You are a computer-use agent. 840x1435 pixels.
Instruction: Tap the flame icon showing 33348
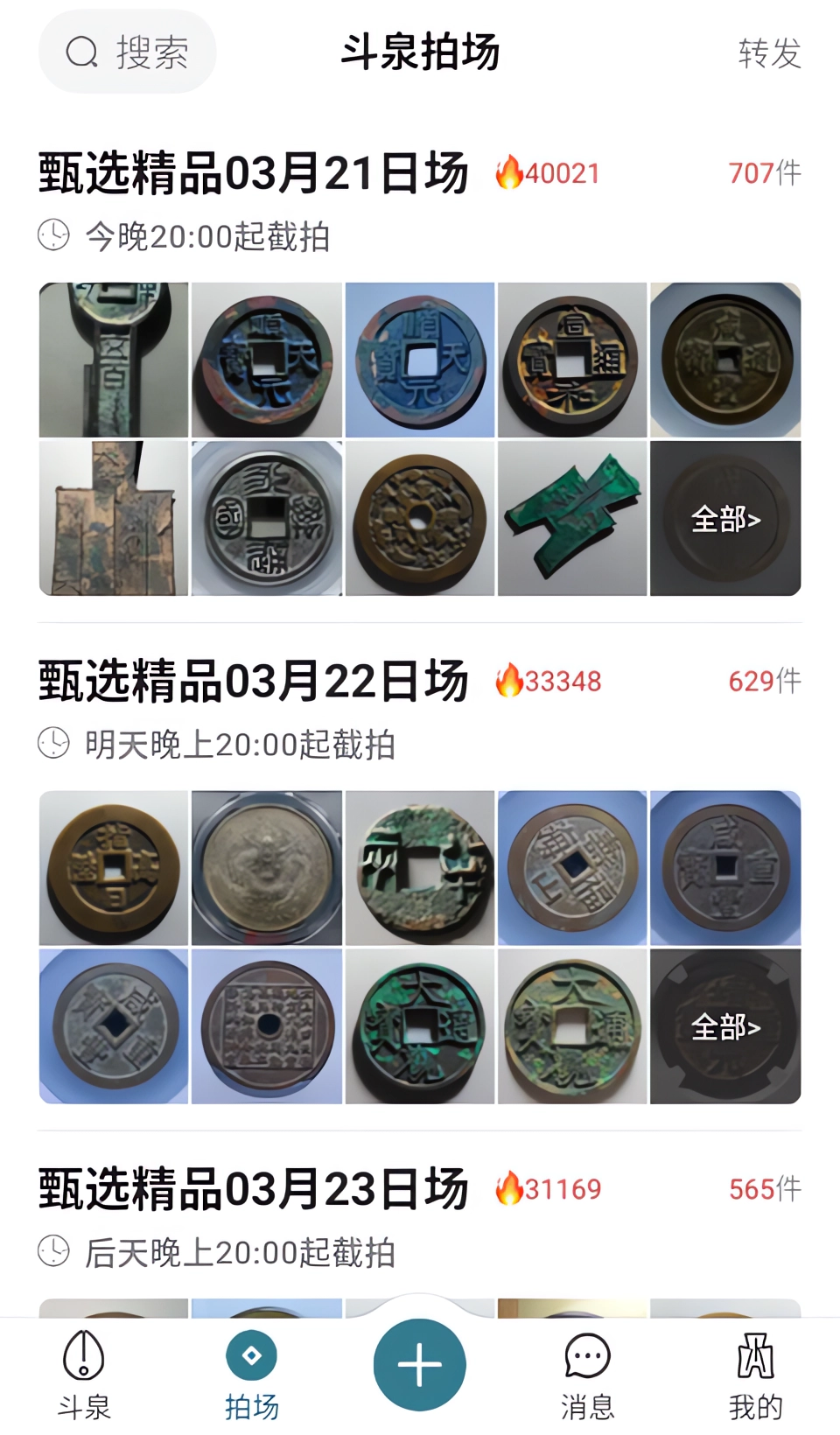(x=512, y=680)
